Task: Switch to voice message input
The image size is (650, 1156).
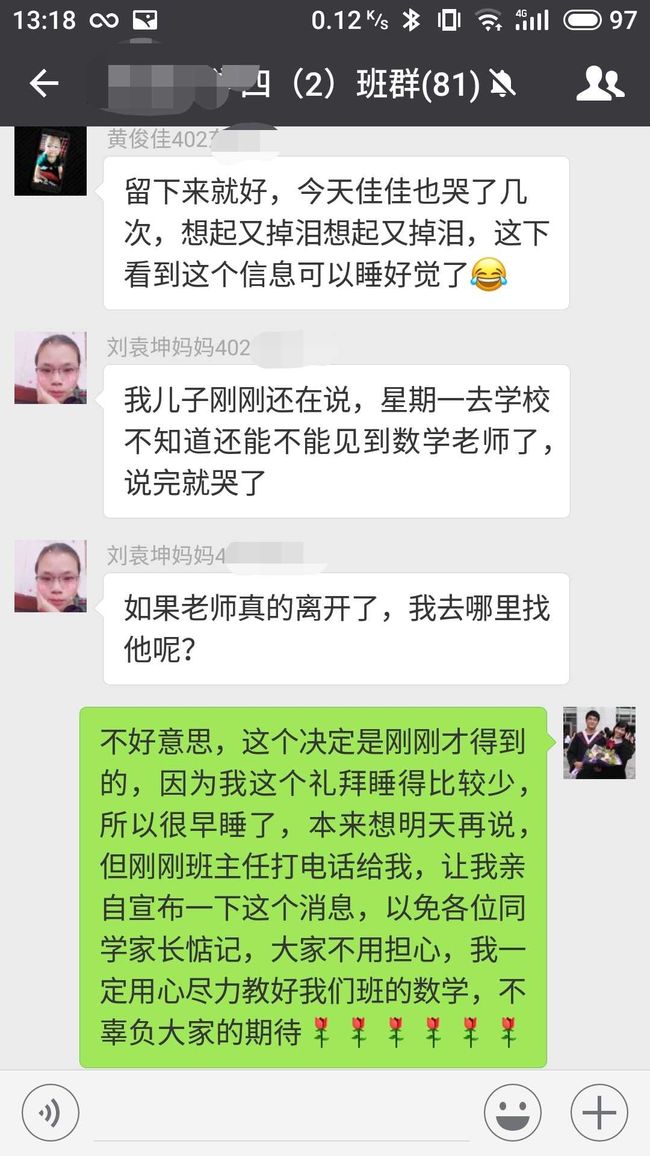Action: click(49, 1113)
